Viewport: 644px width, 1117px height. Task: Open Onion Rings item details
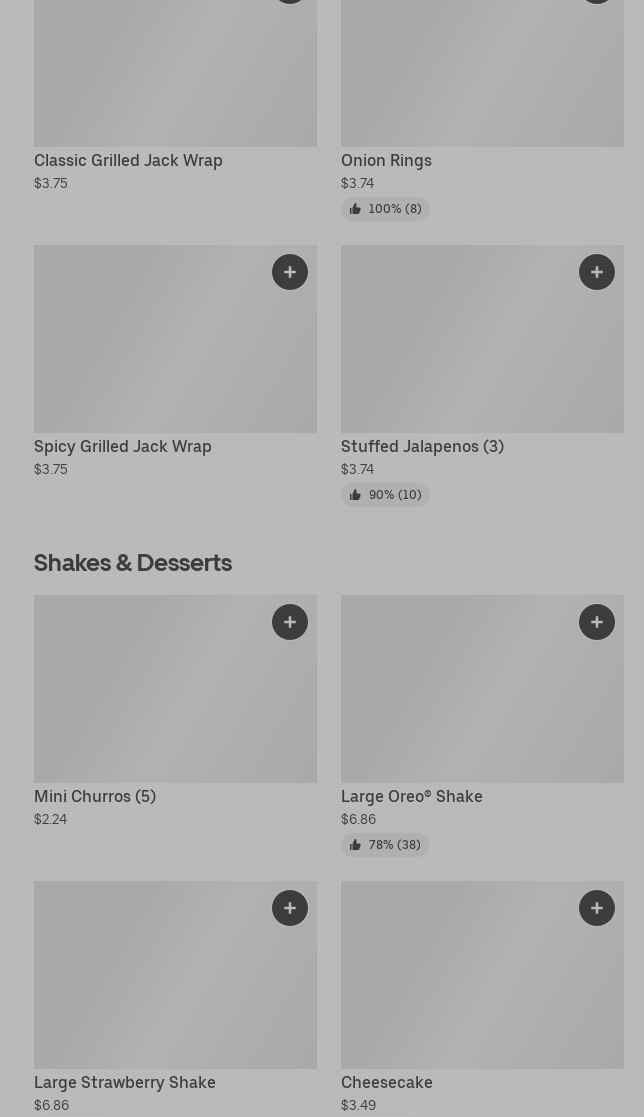point(386,161)
